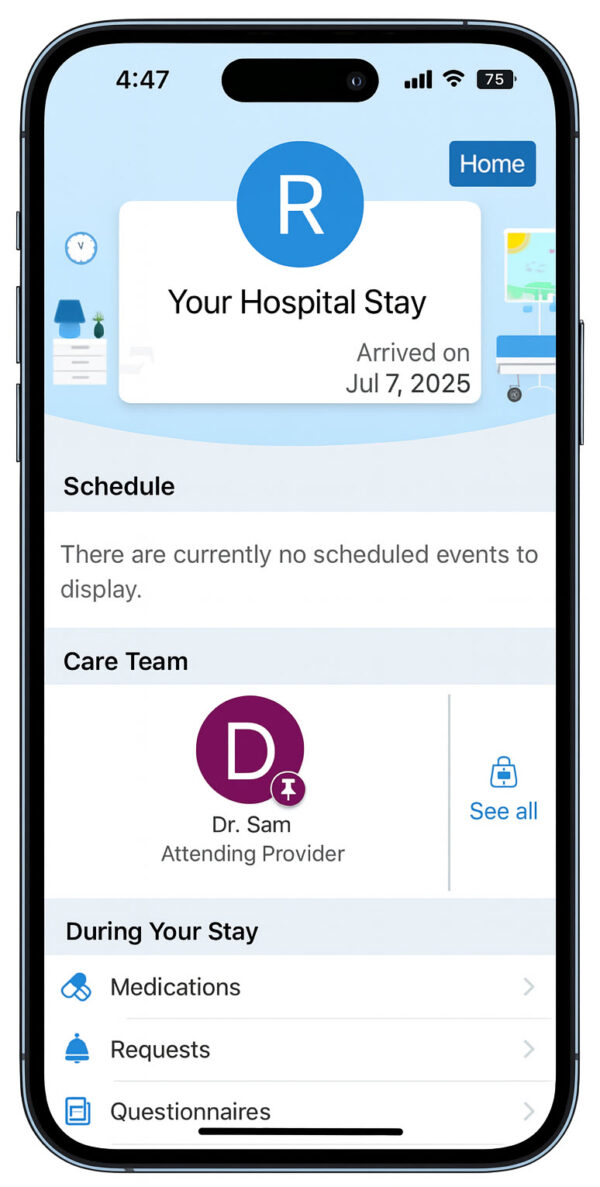The image size is (600, 1187).
Task: Tap the Home button
Action: click(x=492, y=164)
